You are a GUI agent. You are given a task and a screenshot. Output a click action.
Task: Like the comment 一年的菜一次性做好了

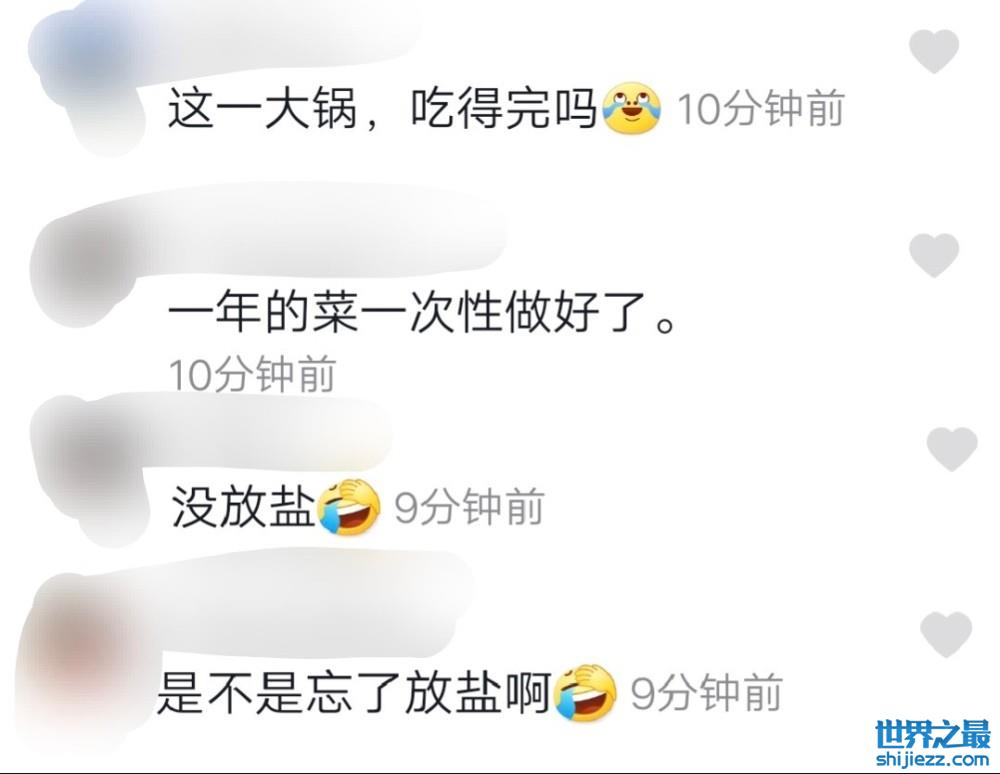coord(935,255)
